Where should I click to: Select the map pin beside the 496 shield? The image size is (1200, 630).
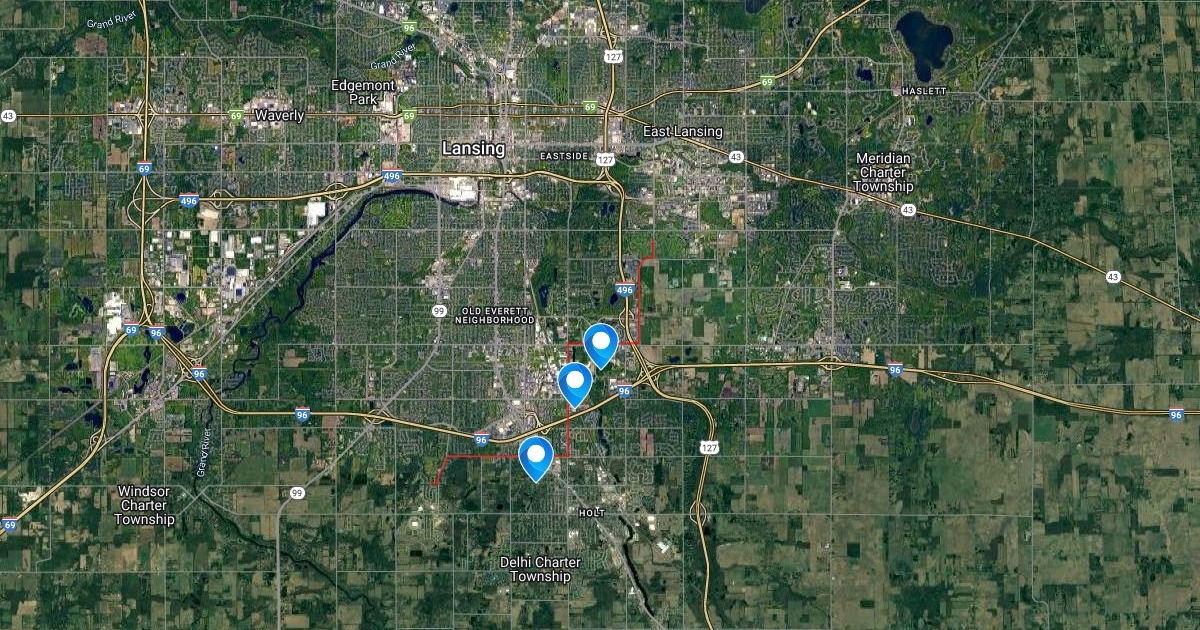[x=600, y=343]
